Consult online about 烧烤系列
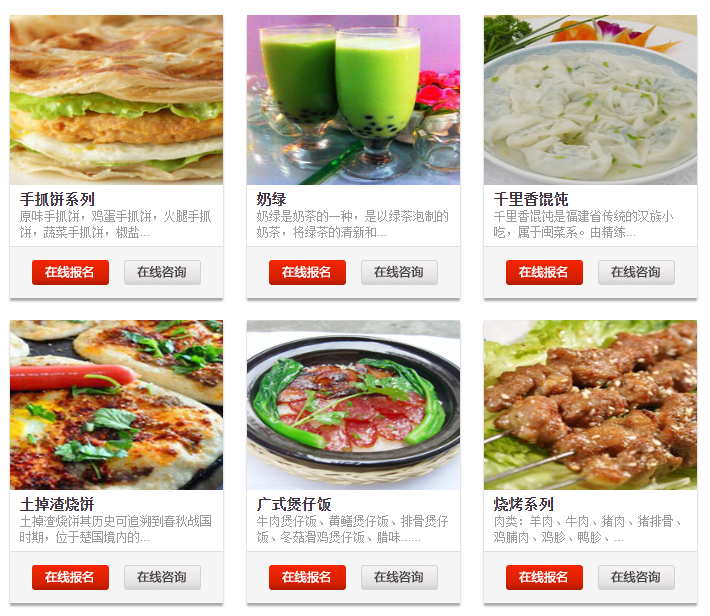This screenshot has height=616, width=710. pos(636,577)
